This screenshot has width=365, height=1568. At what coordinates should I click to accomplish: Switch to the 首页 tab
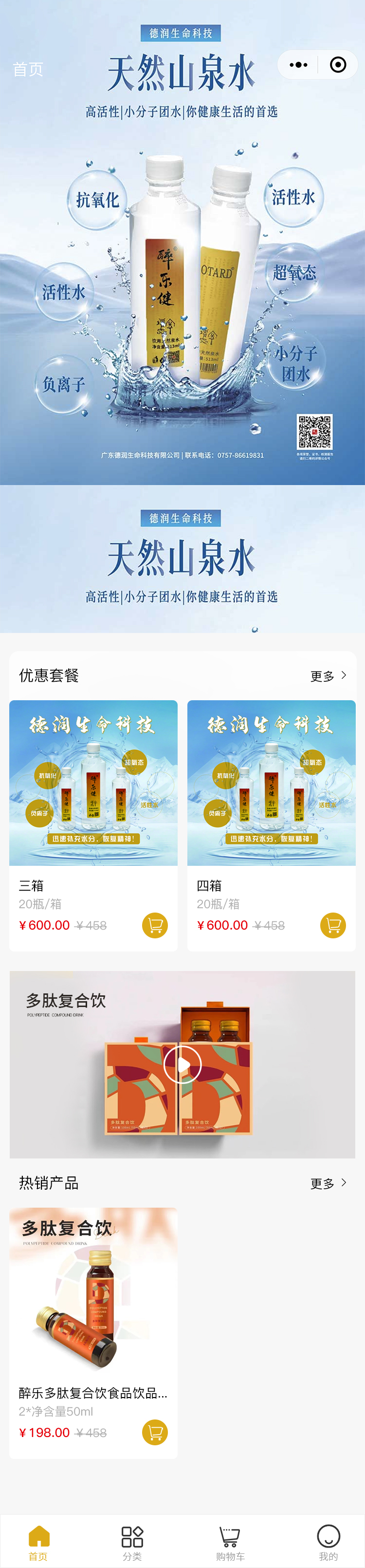(38, 1542)
